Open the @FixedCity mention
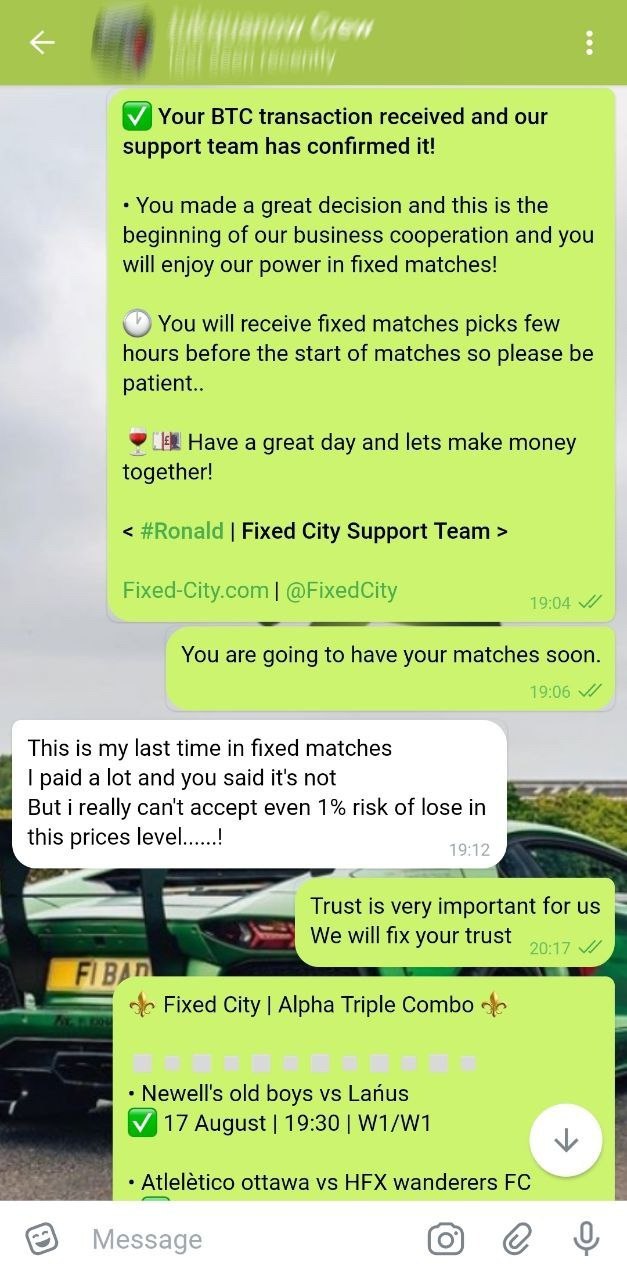Viewport: 627px width, 1280px height. click(342, 590)
